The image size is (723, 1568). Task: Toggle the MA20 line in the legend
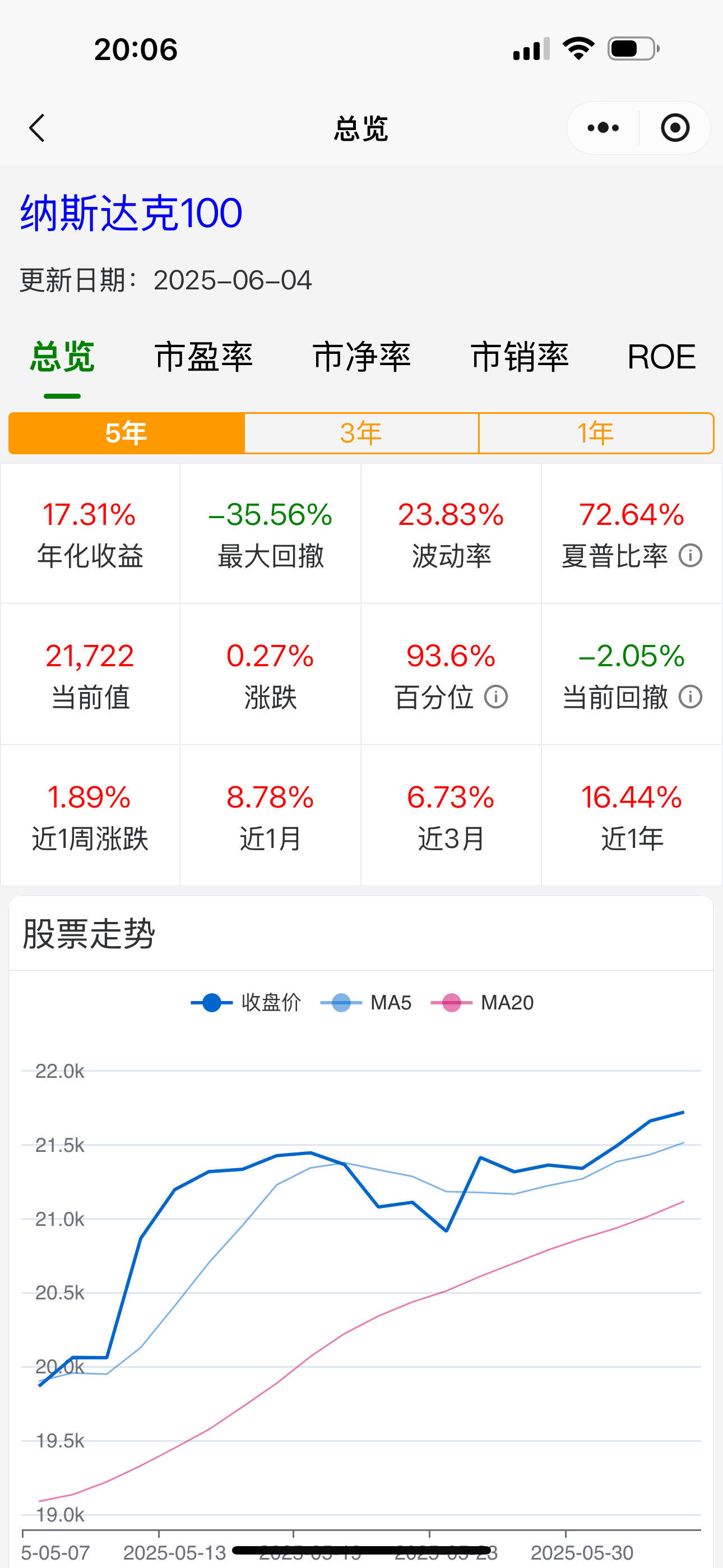pyautogui.click(x=482, y=1003)
